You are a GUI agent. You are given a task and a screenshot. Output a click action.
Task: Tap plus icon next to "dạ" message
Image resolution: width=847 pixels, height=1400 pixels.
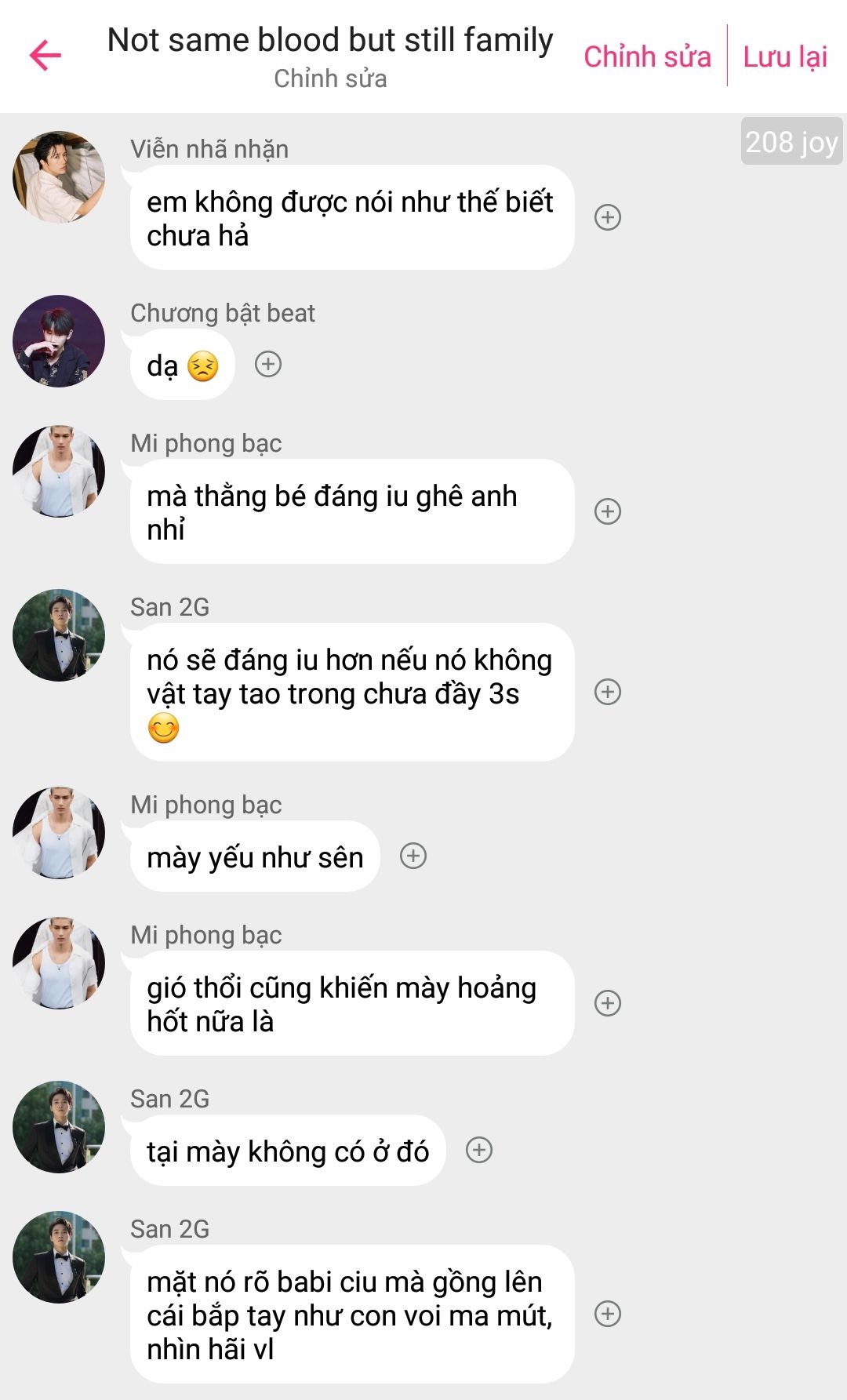coord(268,364)
